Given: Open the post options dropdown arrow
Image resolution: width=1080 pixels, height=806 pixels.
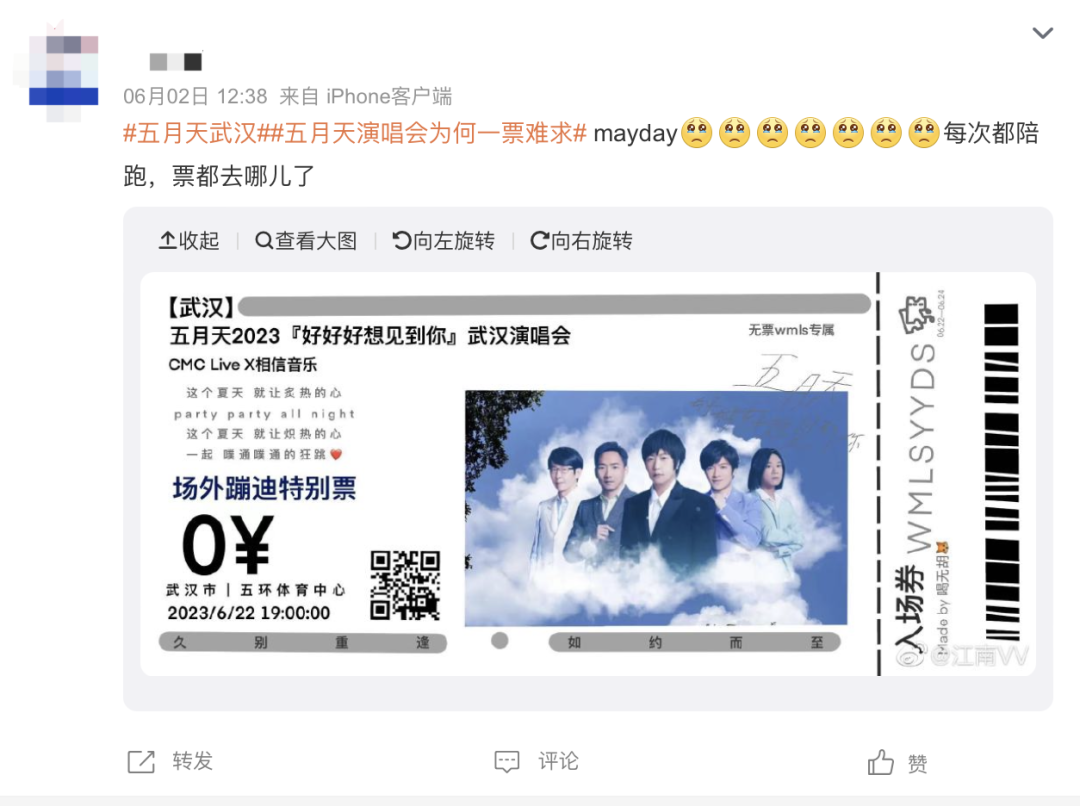Looking at the screenshot, I should tap(1042, 33).
